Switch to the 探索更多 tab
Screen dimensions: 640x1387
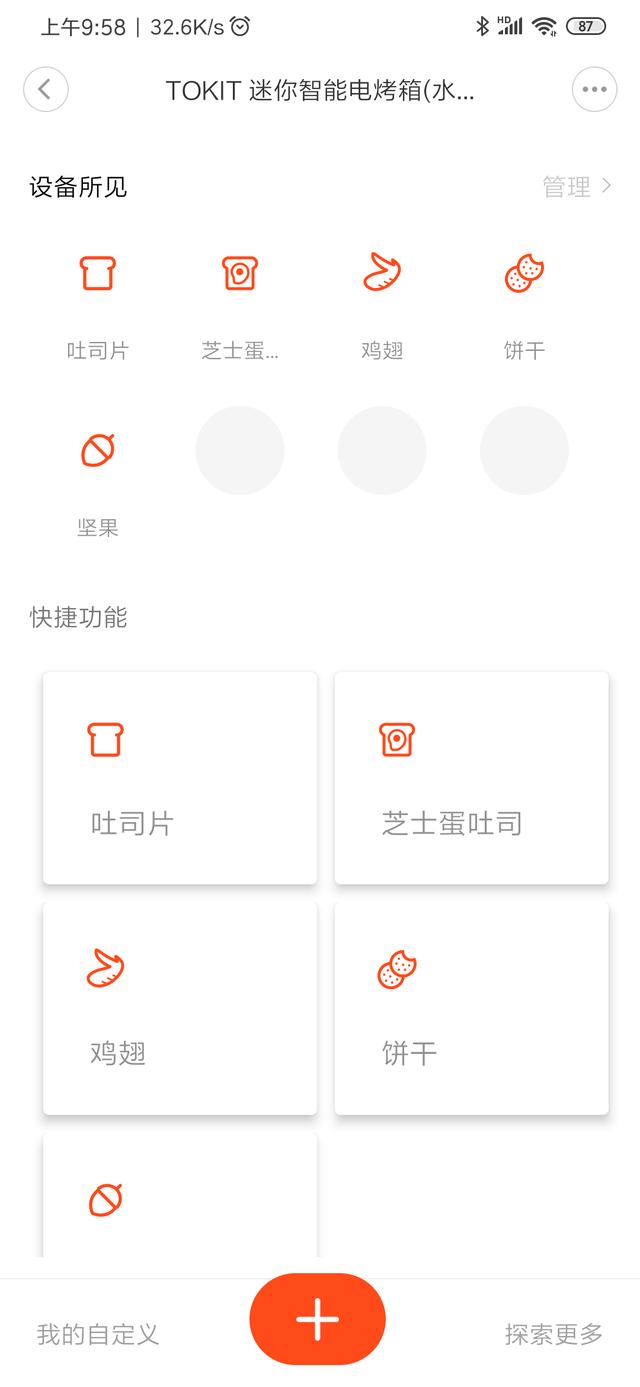[x=554, y=1334]
